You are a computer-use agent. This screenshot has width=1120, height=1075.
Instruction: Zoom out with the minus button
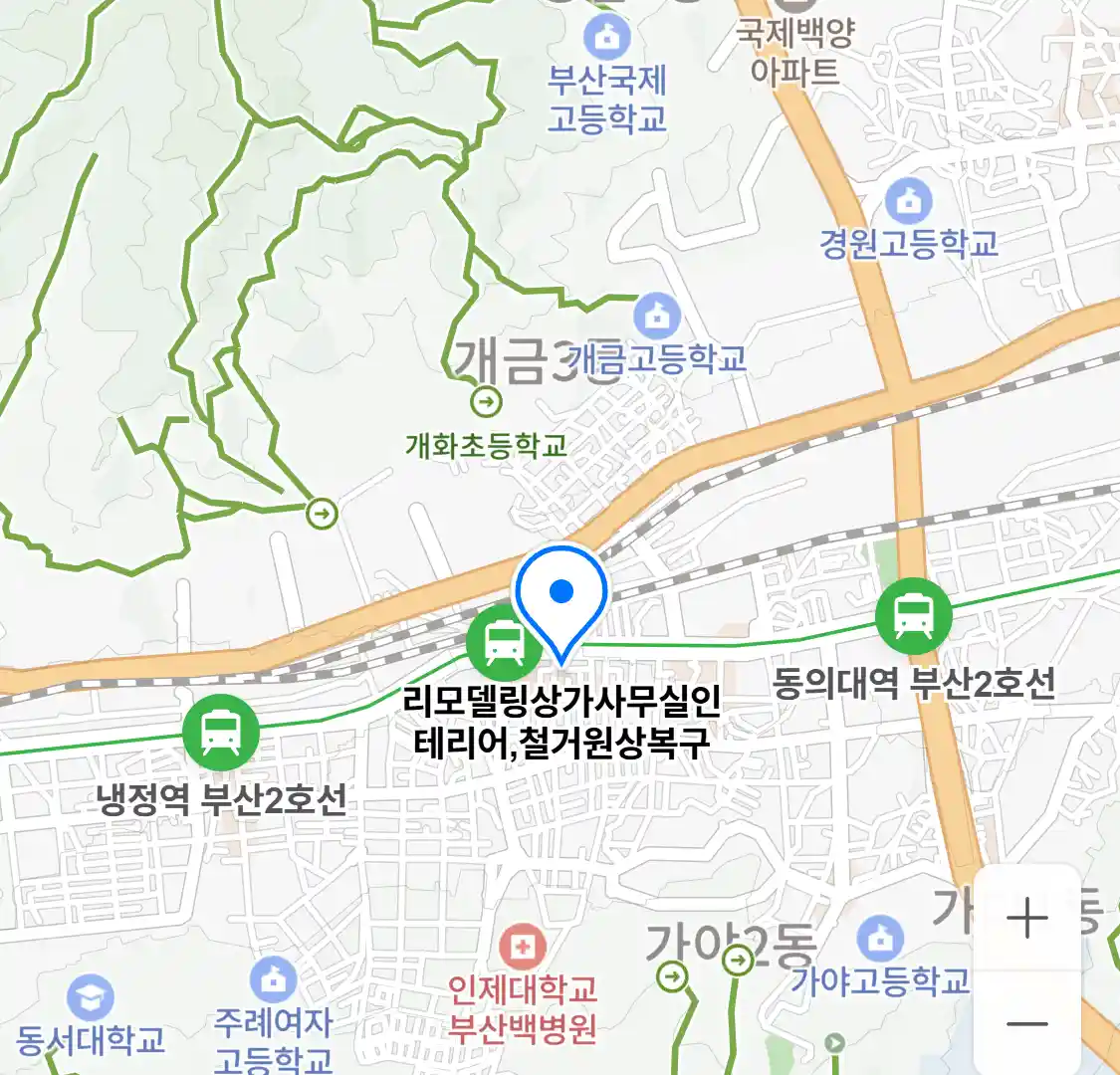(x=1026, y=1023)
